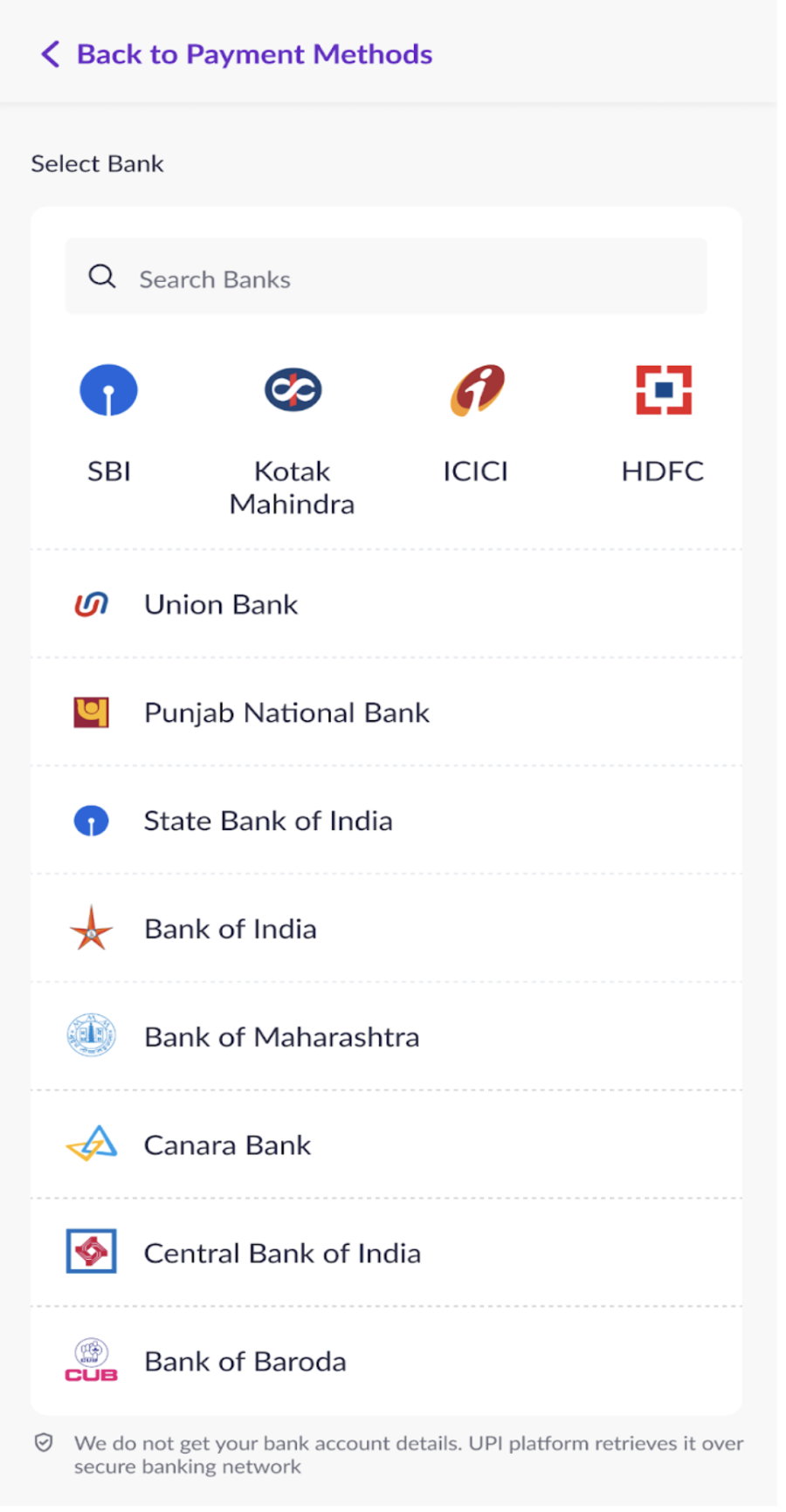Go back to Payment Methods
786x1512 pixels.
click(x=236, y=54)
